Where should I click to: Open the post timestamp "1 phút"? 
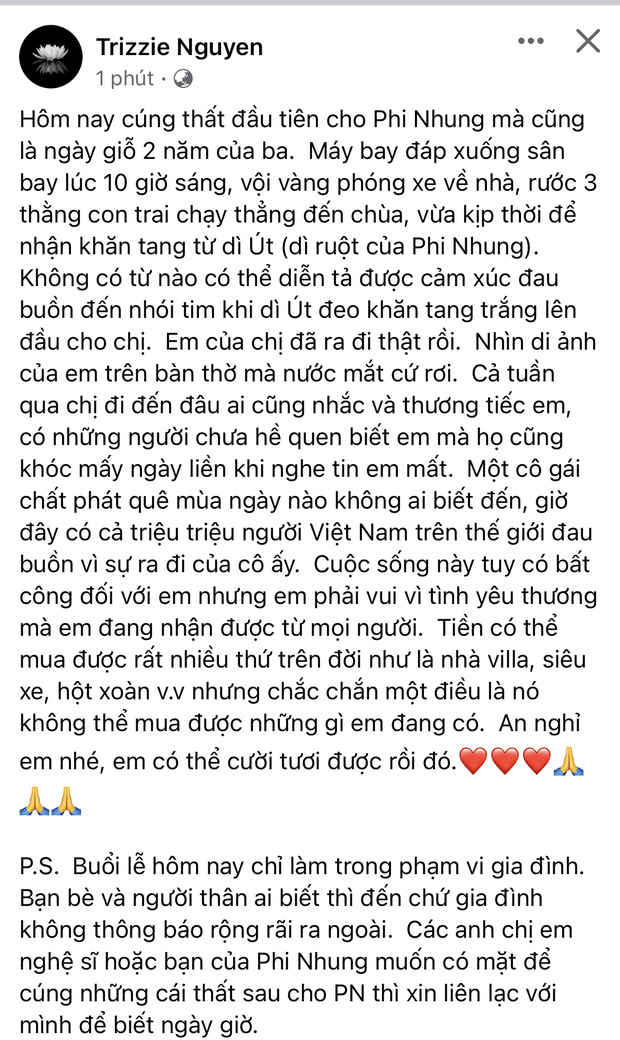125,78
